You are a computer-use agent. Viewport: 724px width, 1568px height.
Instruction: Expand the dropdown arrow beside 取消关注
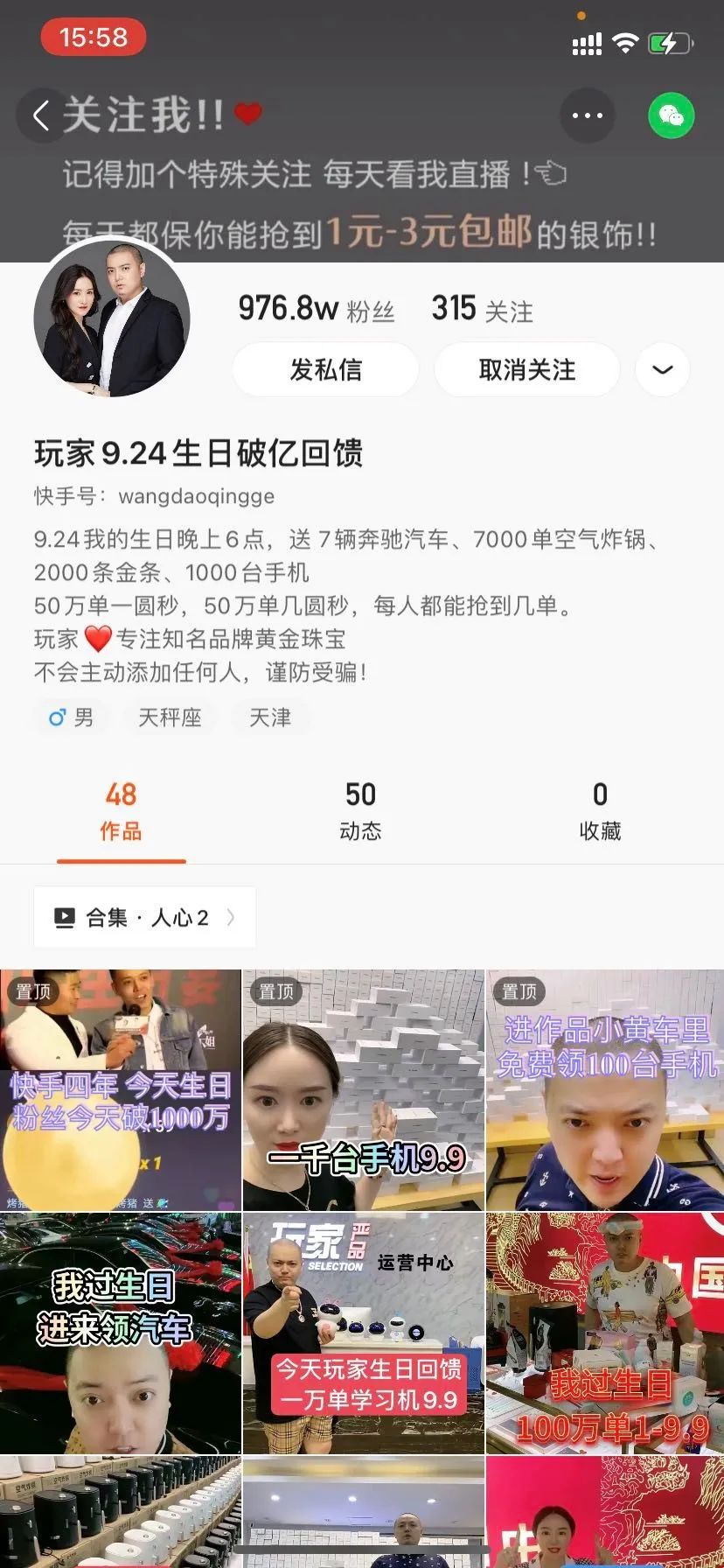[x=662, y=370]
